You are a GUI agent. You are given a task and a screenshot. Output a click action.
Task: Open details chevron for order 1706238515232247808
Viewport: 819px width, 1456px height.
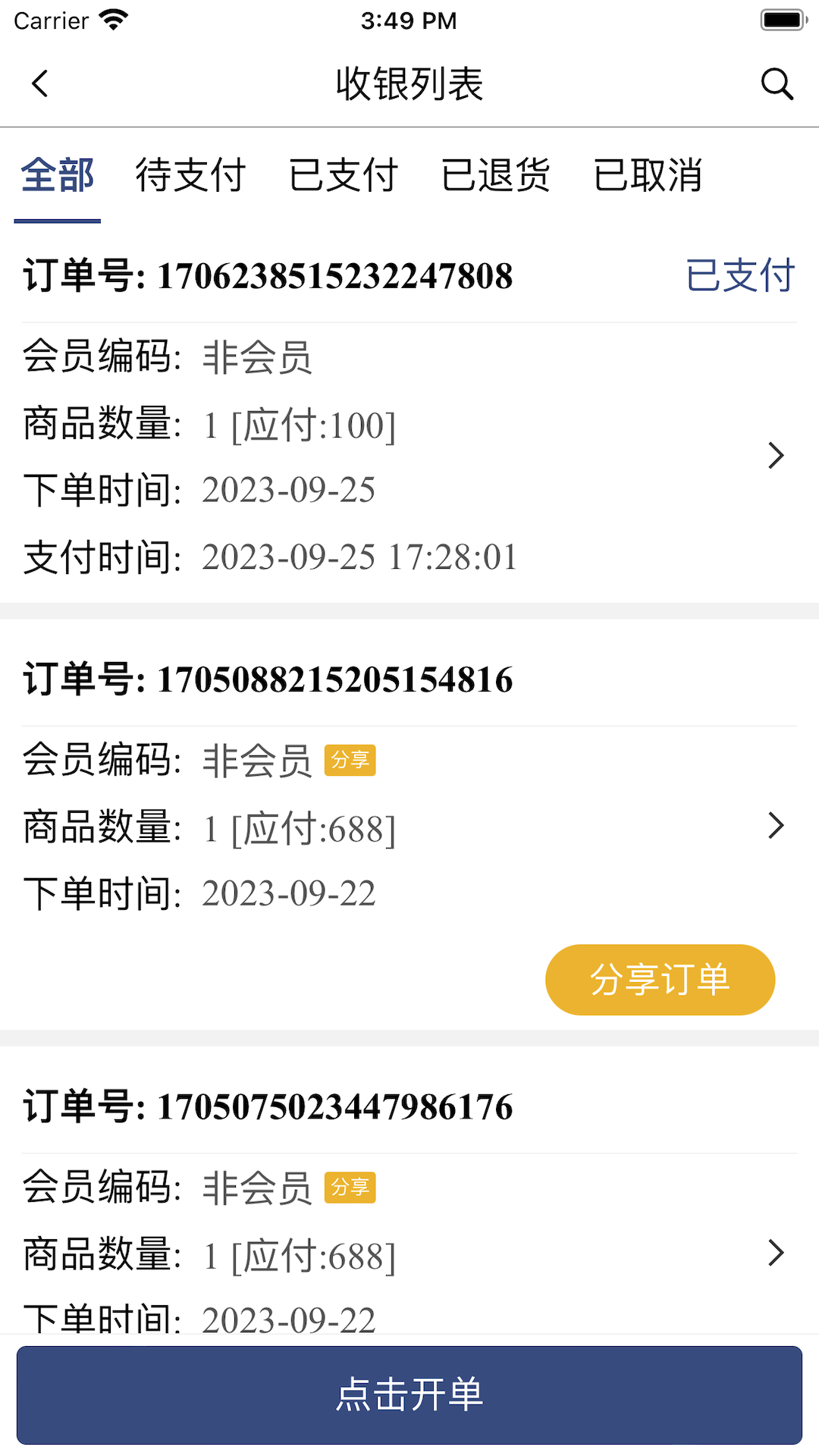click(776, 455)
